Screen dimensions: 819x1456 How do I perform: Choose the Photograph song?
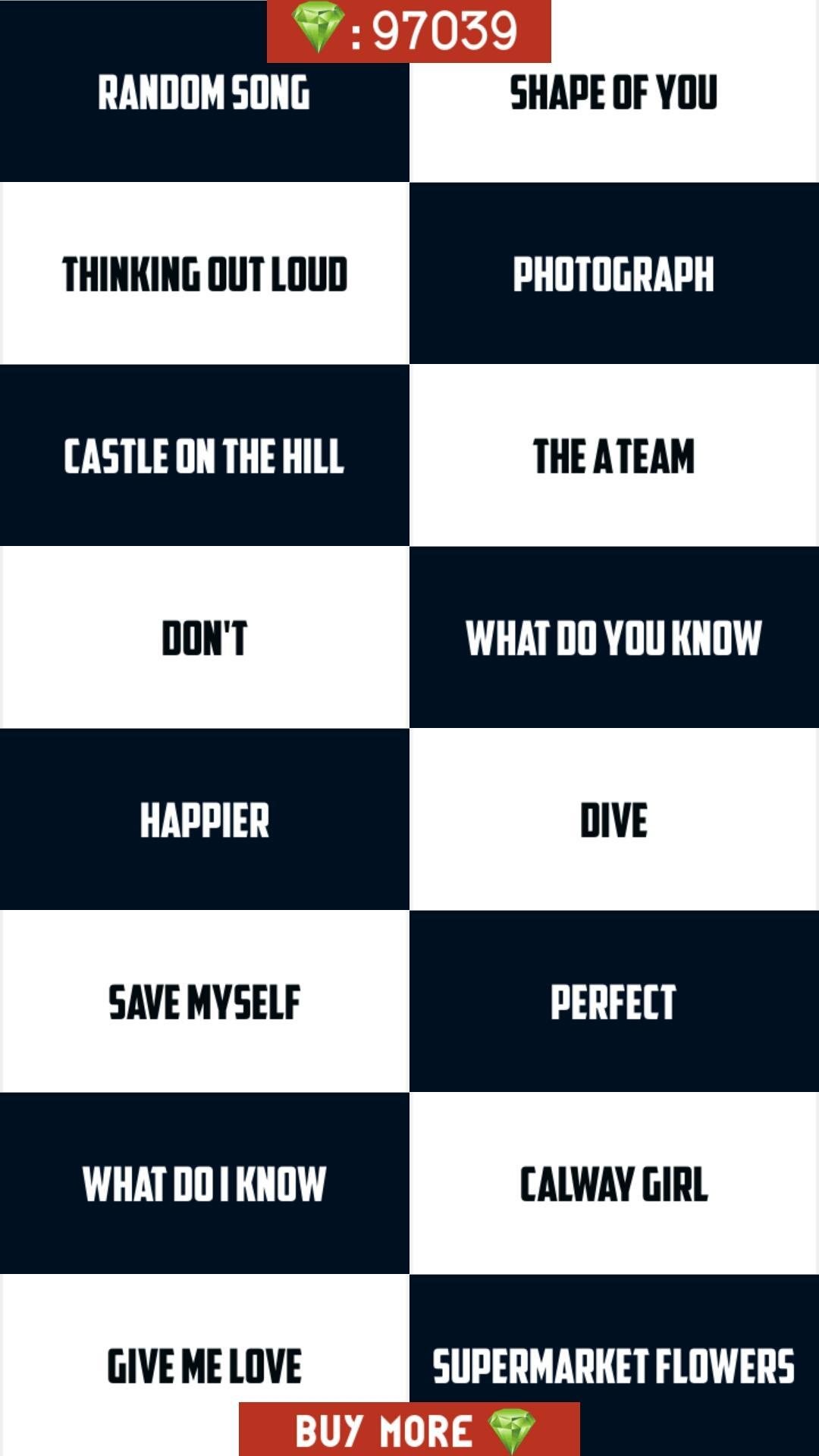[x=614, y=273]
